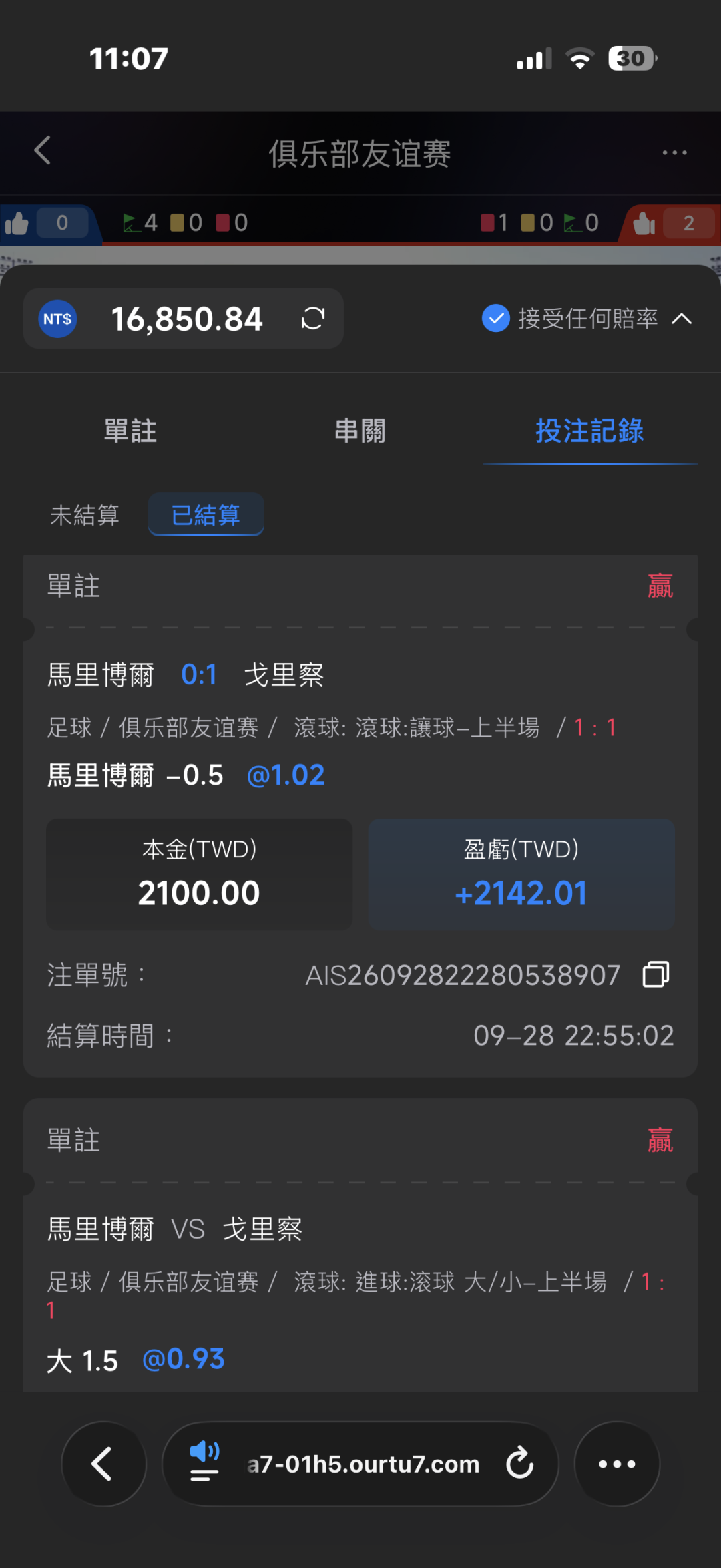Like the away team with red thumbs-up

tap(644, 223)
